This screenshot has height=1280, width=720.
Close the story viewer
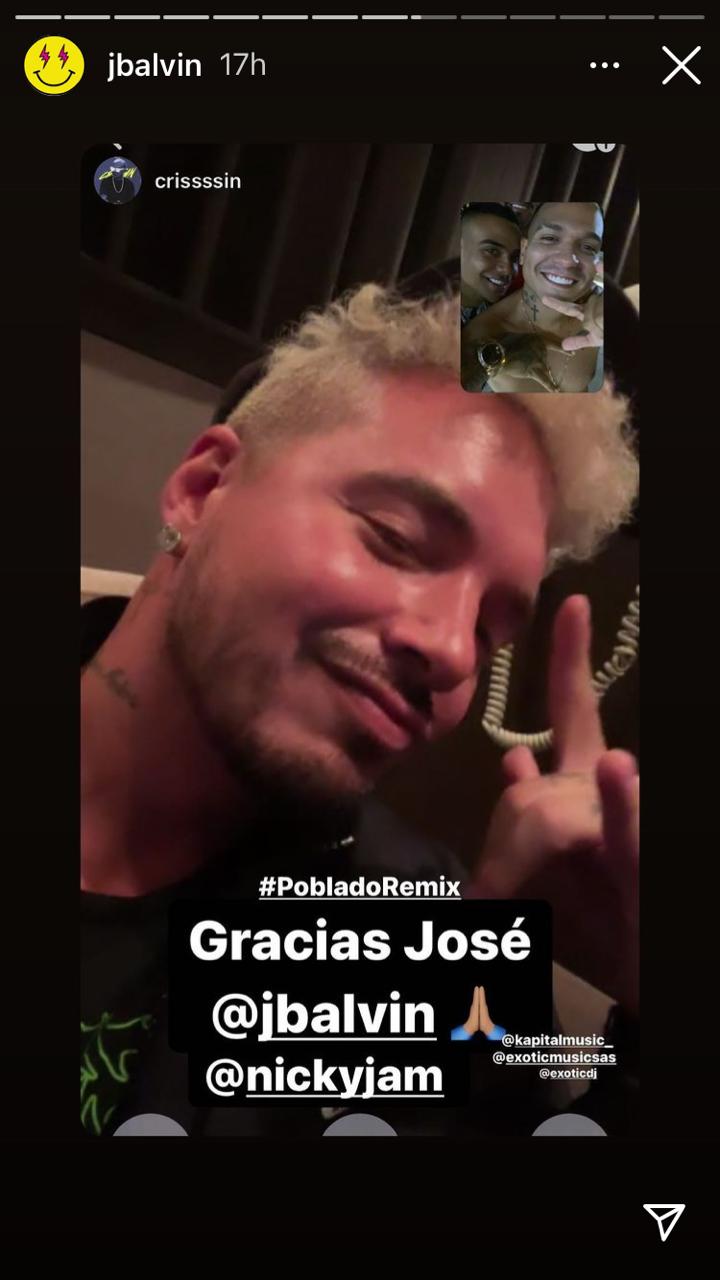coord(681,66)
